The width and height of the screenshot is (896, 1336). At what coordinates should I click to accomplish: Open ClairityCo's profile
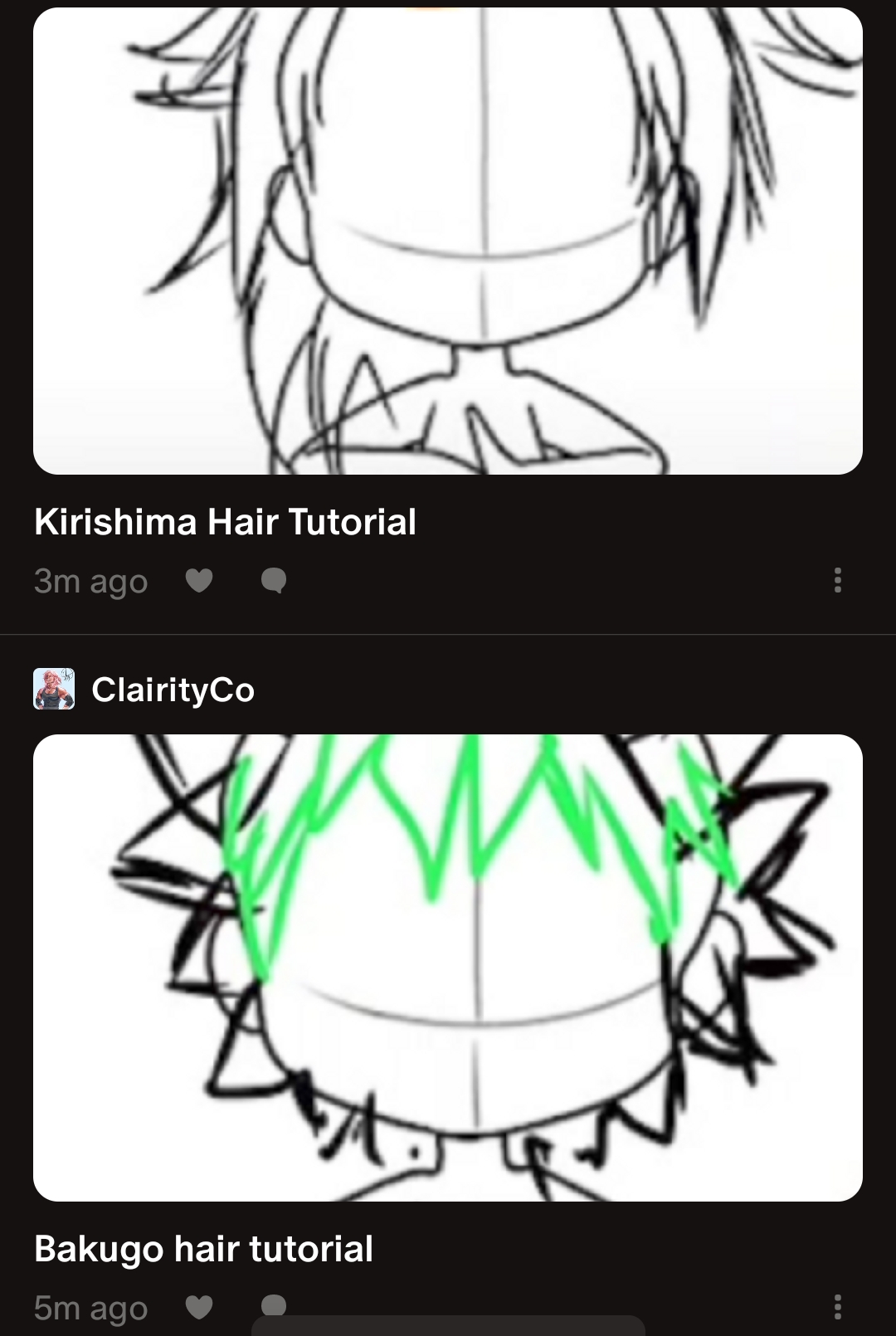click(x=172, y=690)
